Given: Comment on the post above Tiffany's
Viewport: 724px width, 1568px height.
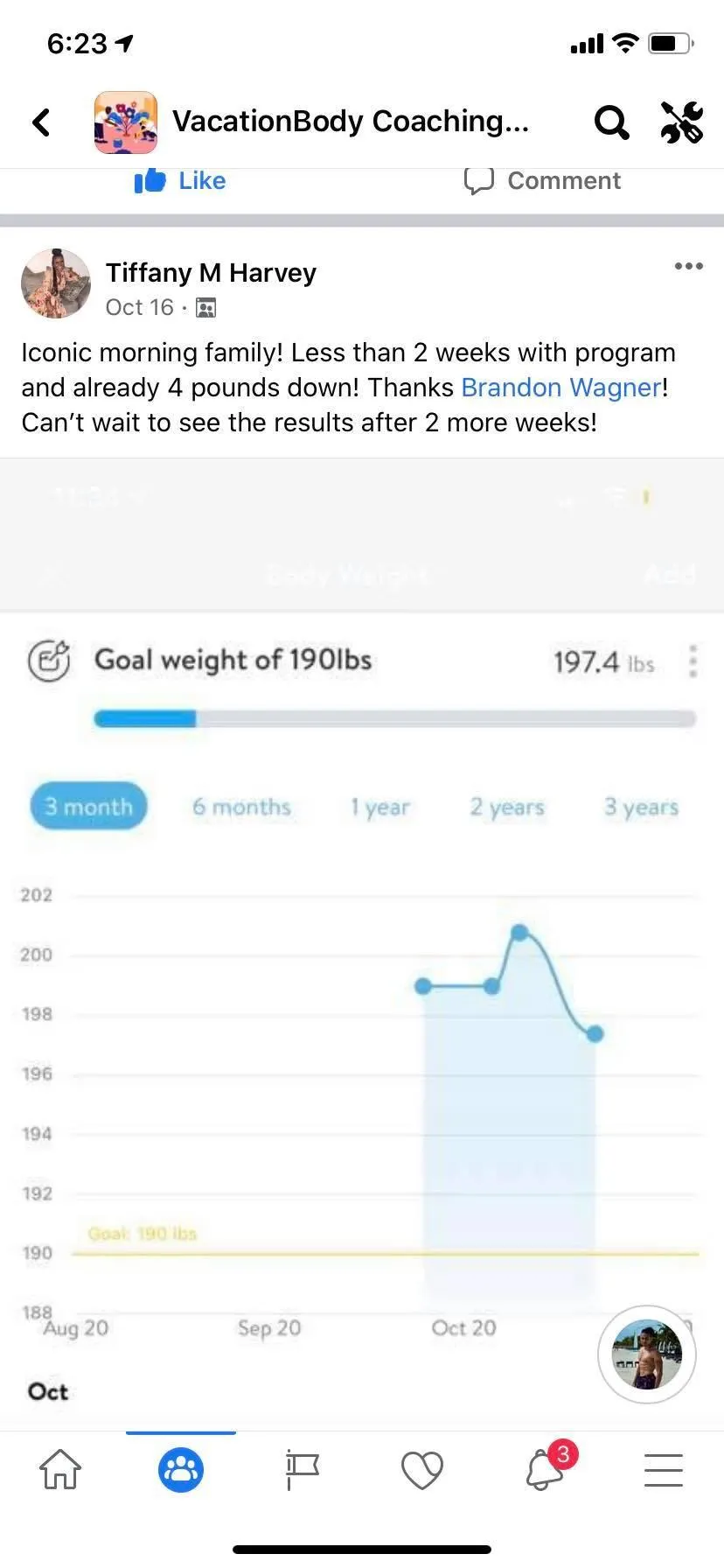Looking at the screenshot, I should [542, 181].
